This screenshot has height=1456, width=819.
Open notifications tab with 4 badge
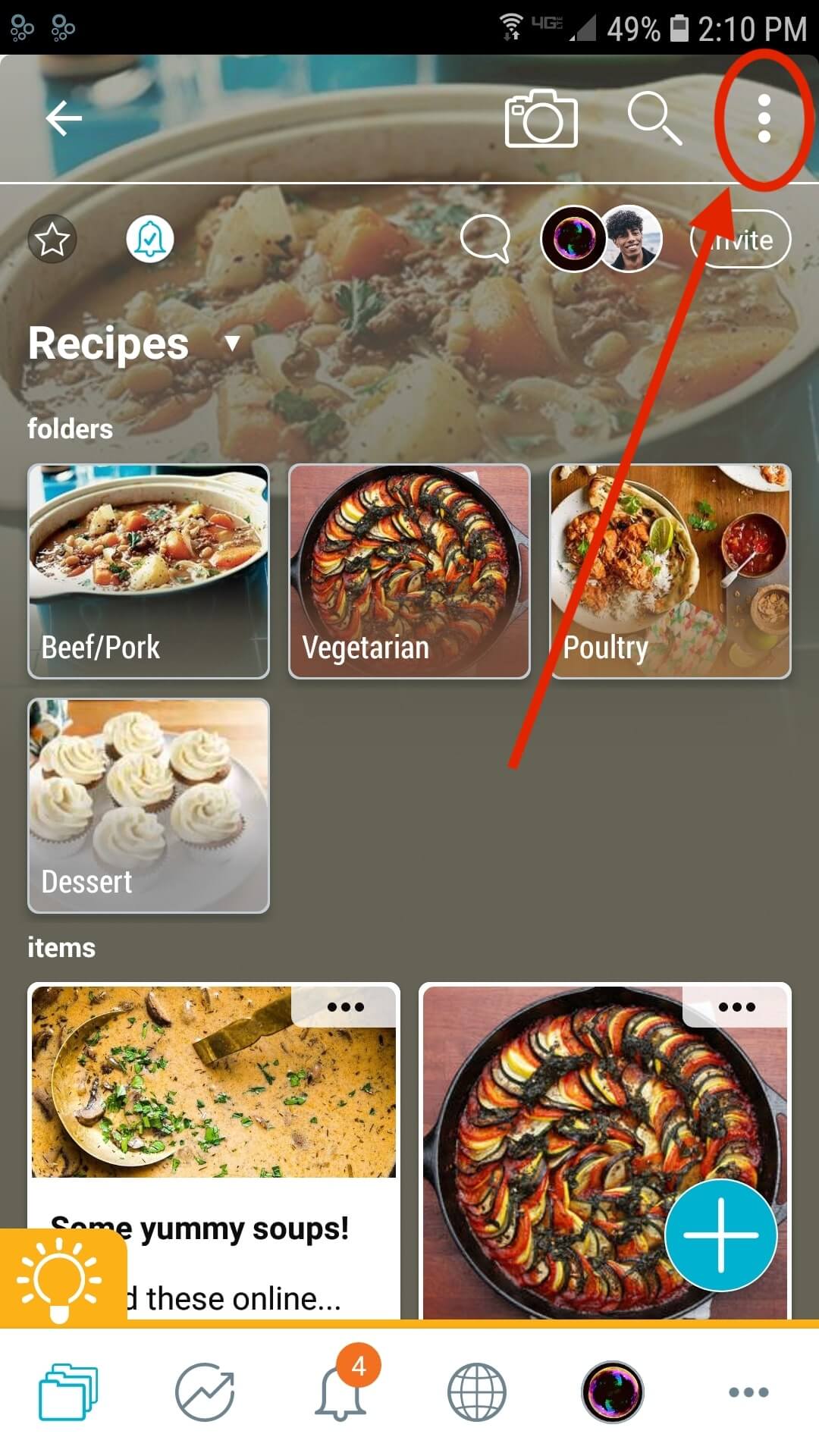[341, 1392]
